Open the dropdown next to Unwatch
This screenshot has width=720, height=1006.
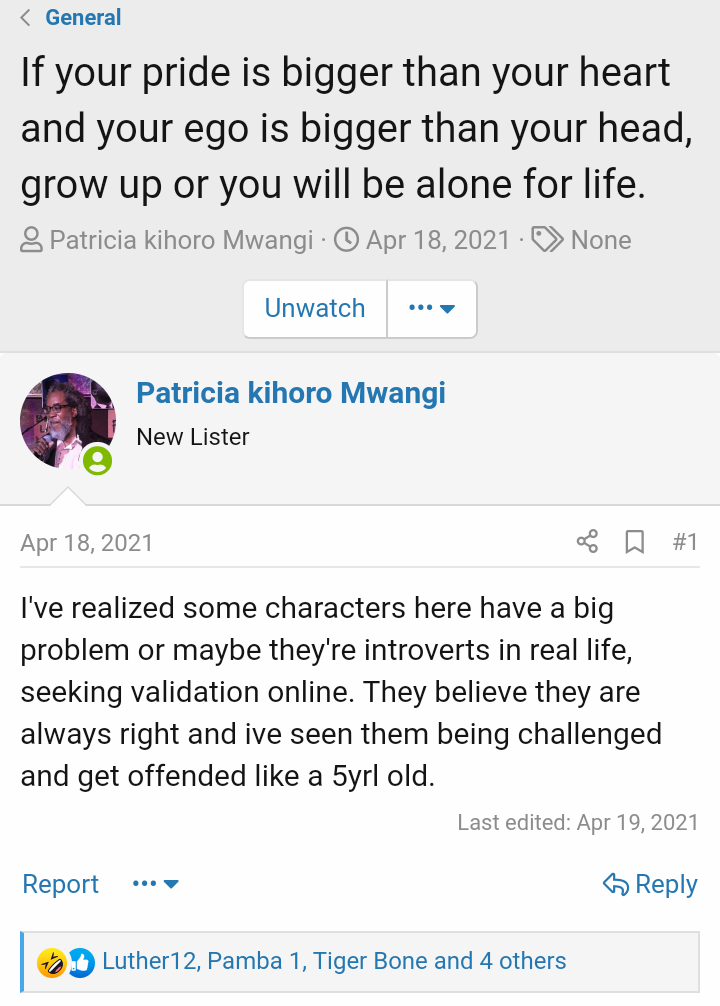pos(432,308)
